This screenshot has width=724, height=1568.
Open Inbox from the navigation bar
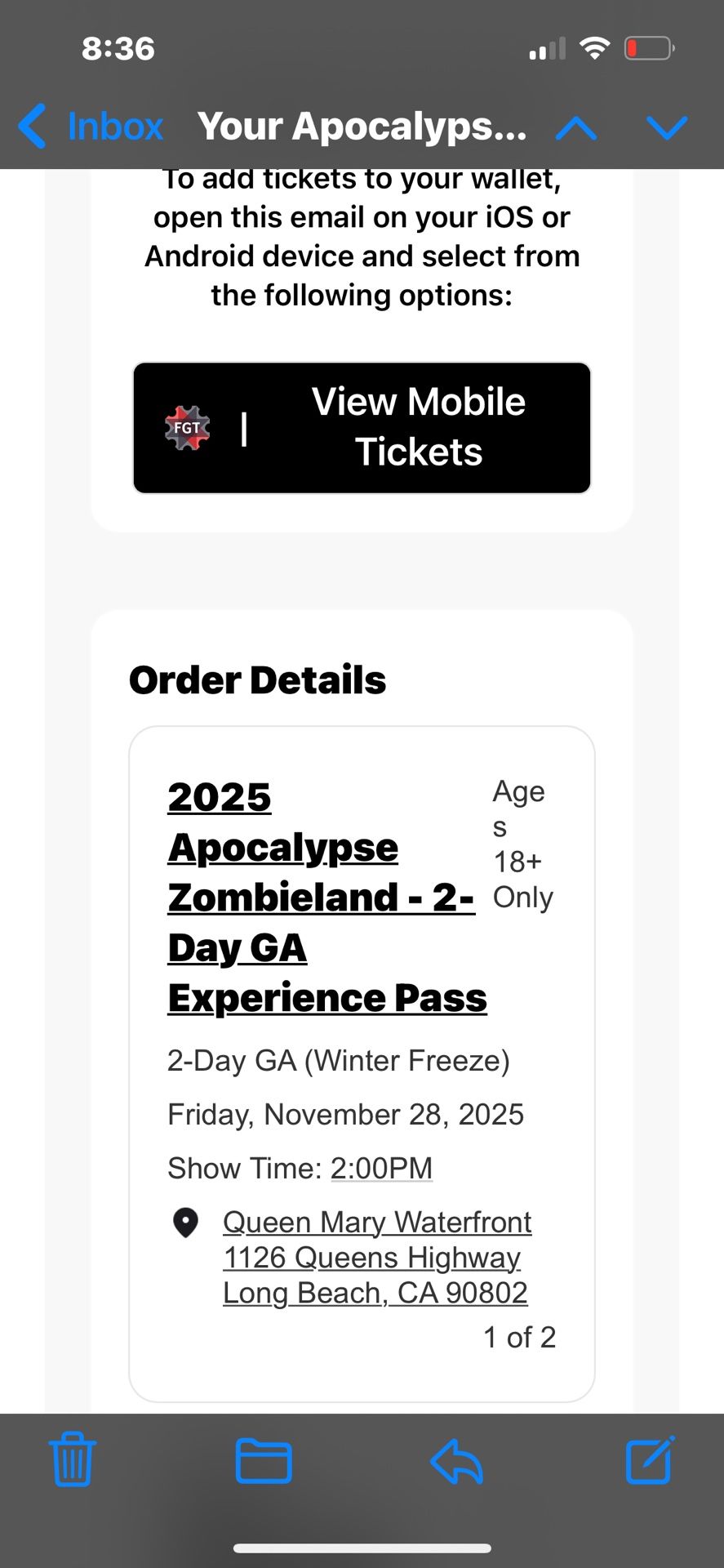(115, 127)
